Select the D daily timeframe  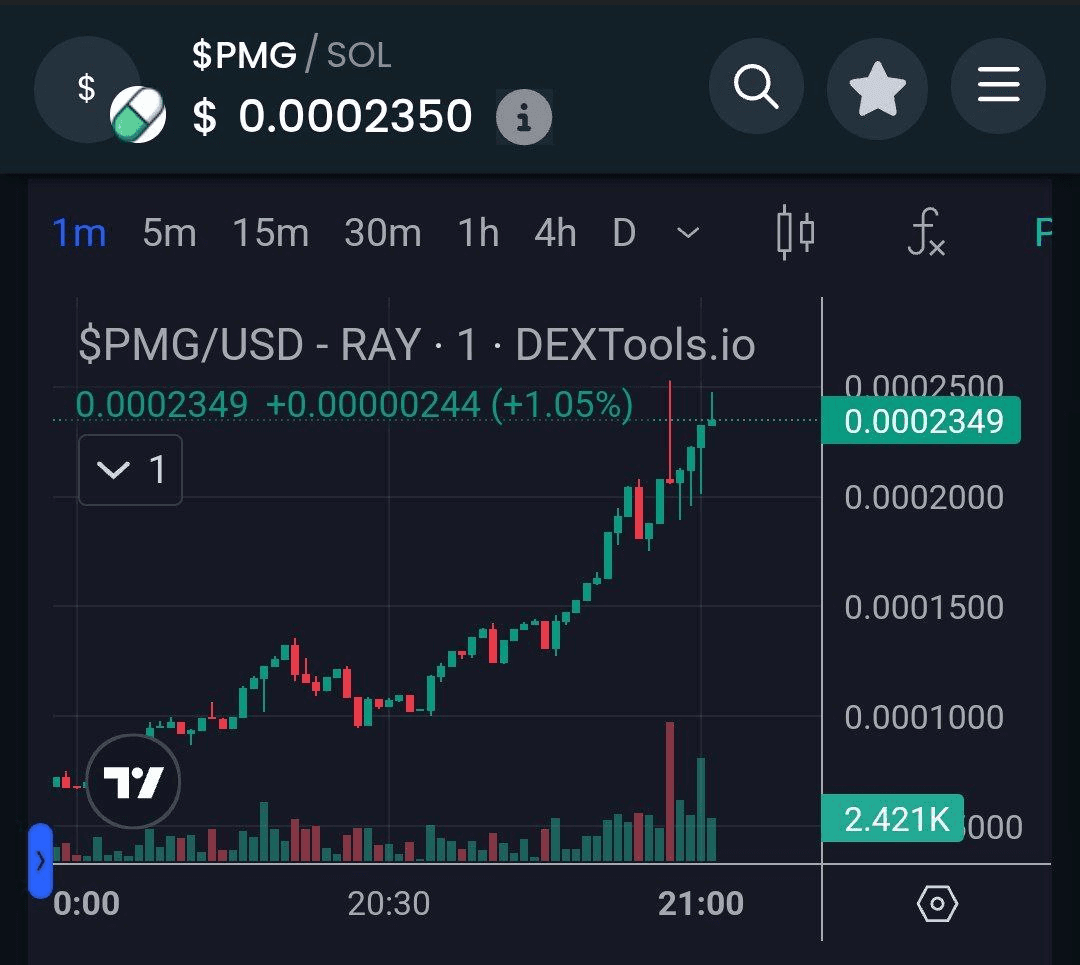pos(624,233)
